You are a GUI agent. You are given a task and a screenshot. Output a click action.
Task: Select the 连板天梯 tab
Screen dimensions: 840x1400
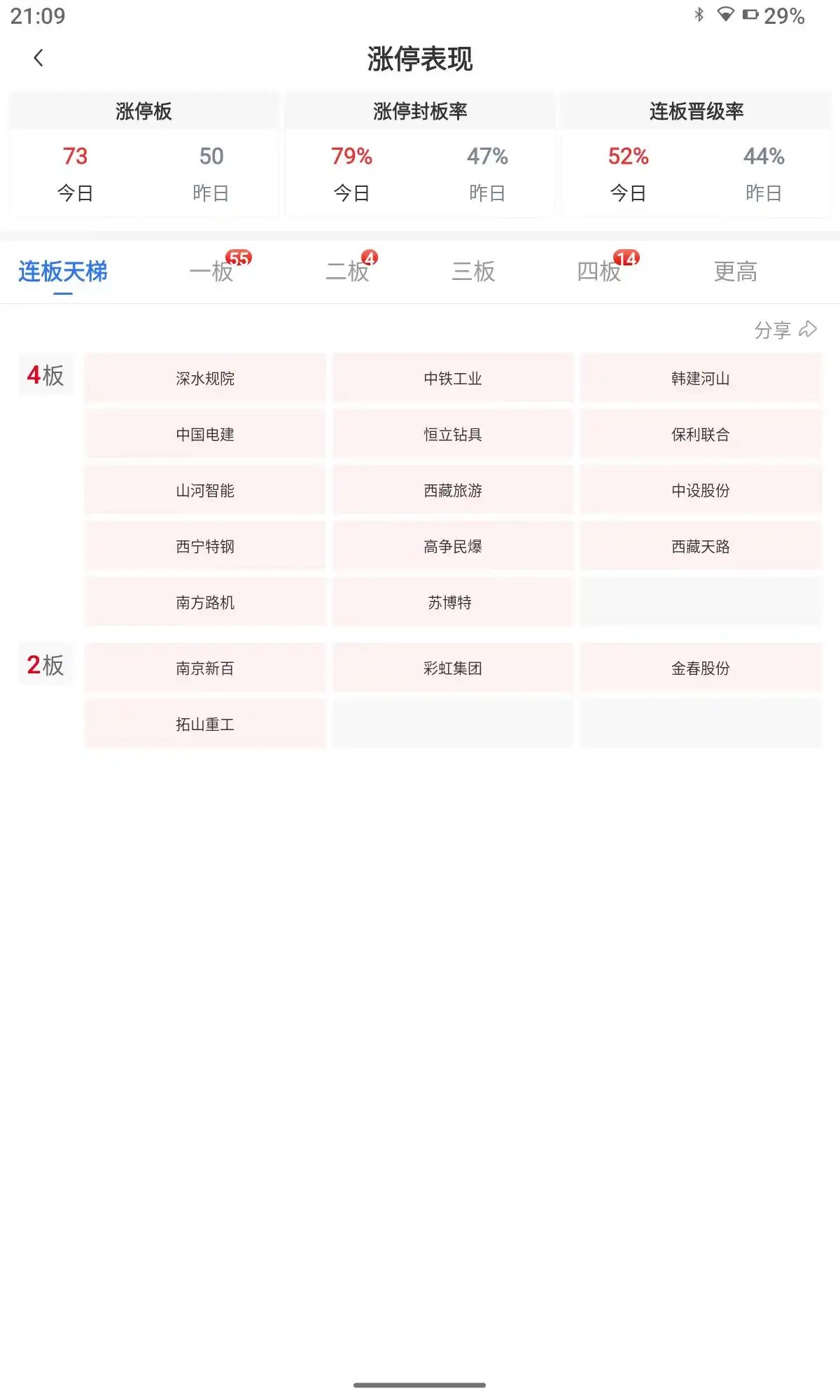tap(63, 271)
